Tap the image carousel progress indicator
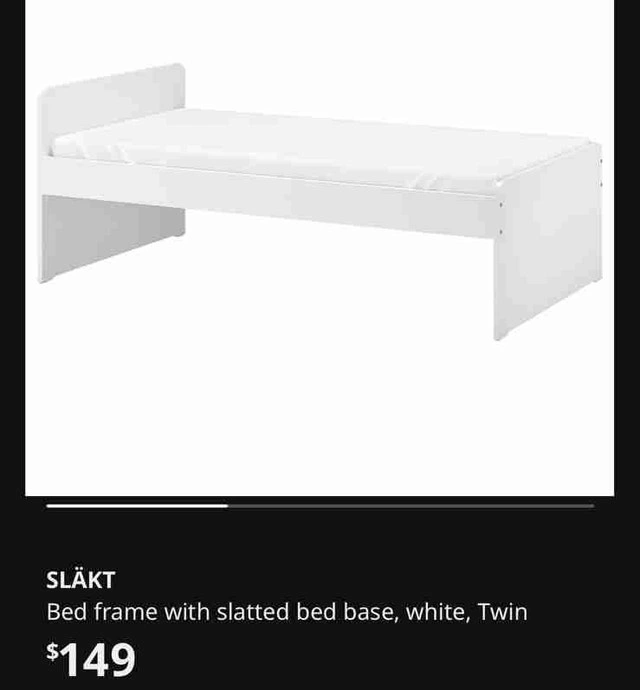The image size is (640, 690). pyautogui.click(x=320, y=506)
